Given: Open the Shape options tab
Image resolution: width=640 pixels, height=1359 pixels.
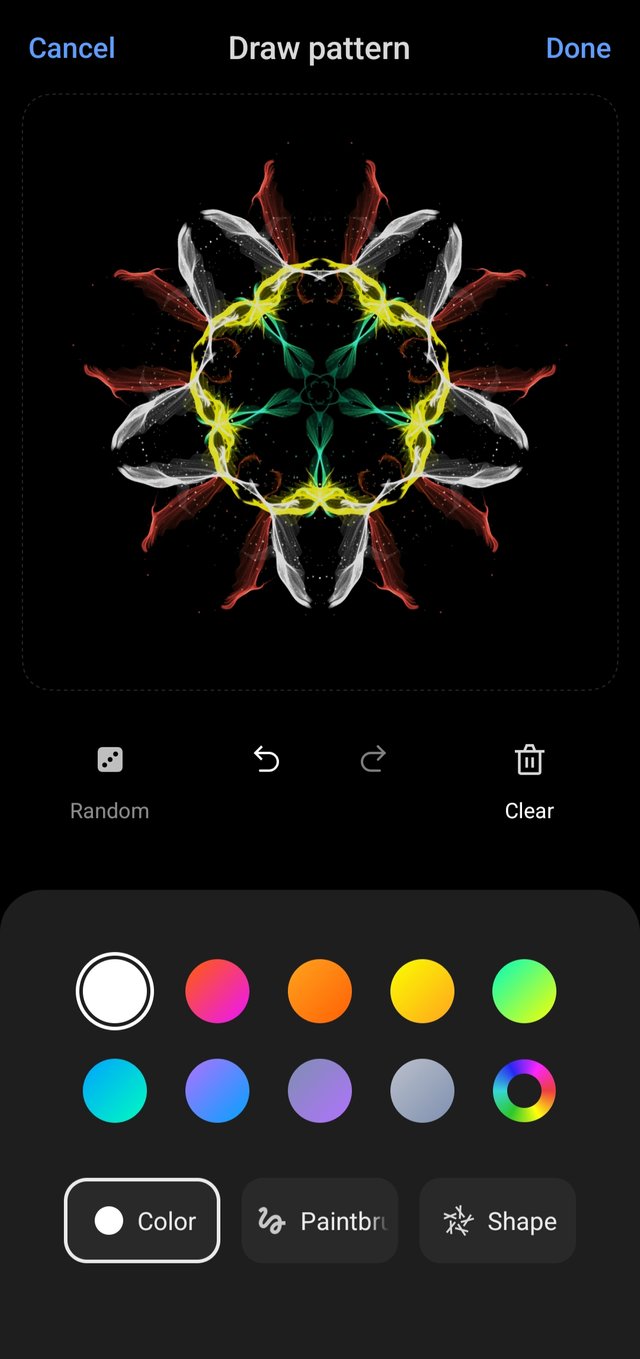Looking at the screenshot, I should point(498,1220).
